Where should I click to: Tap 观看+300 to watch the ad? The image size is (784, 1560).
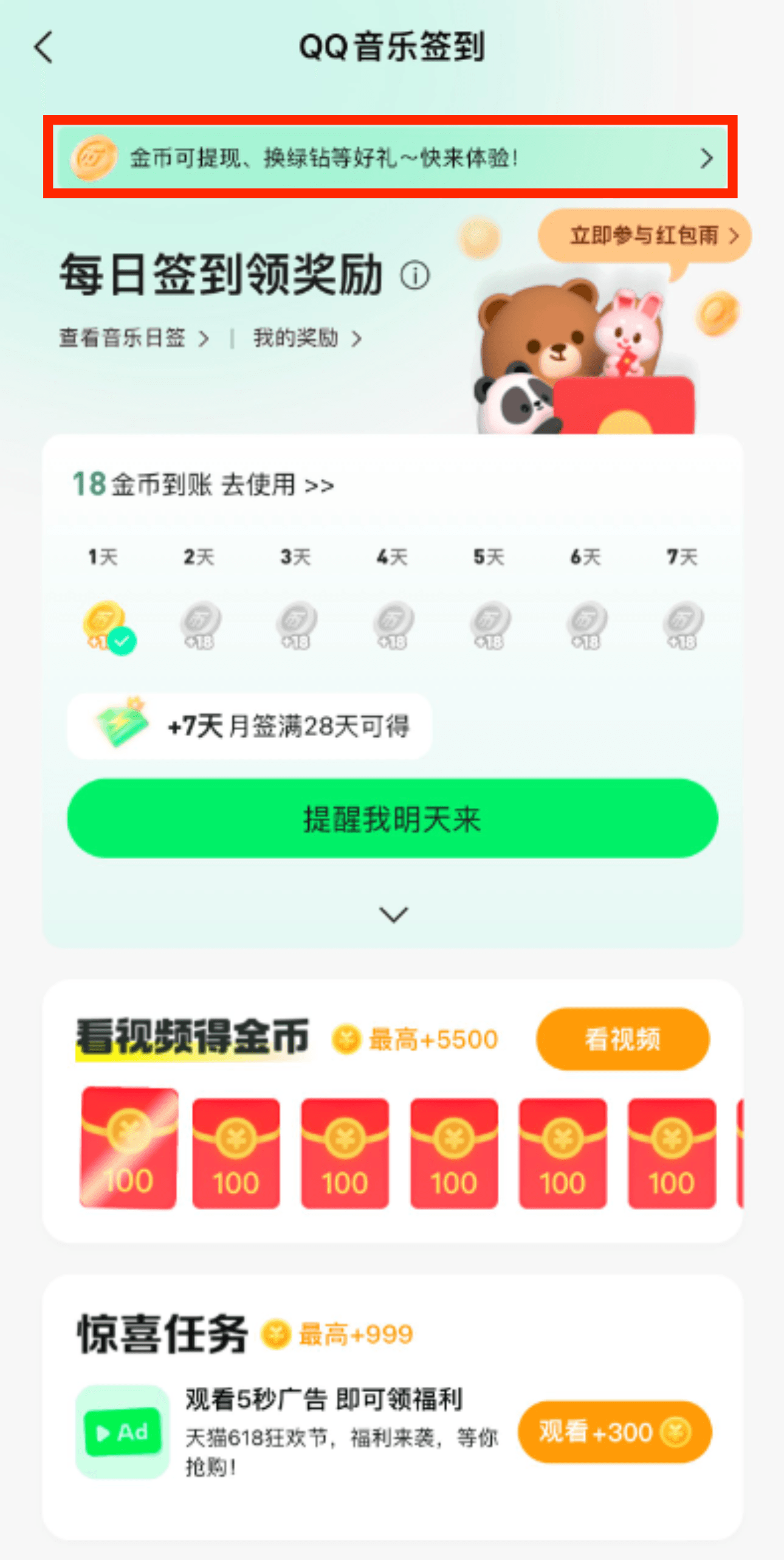[614, 1432]
